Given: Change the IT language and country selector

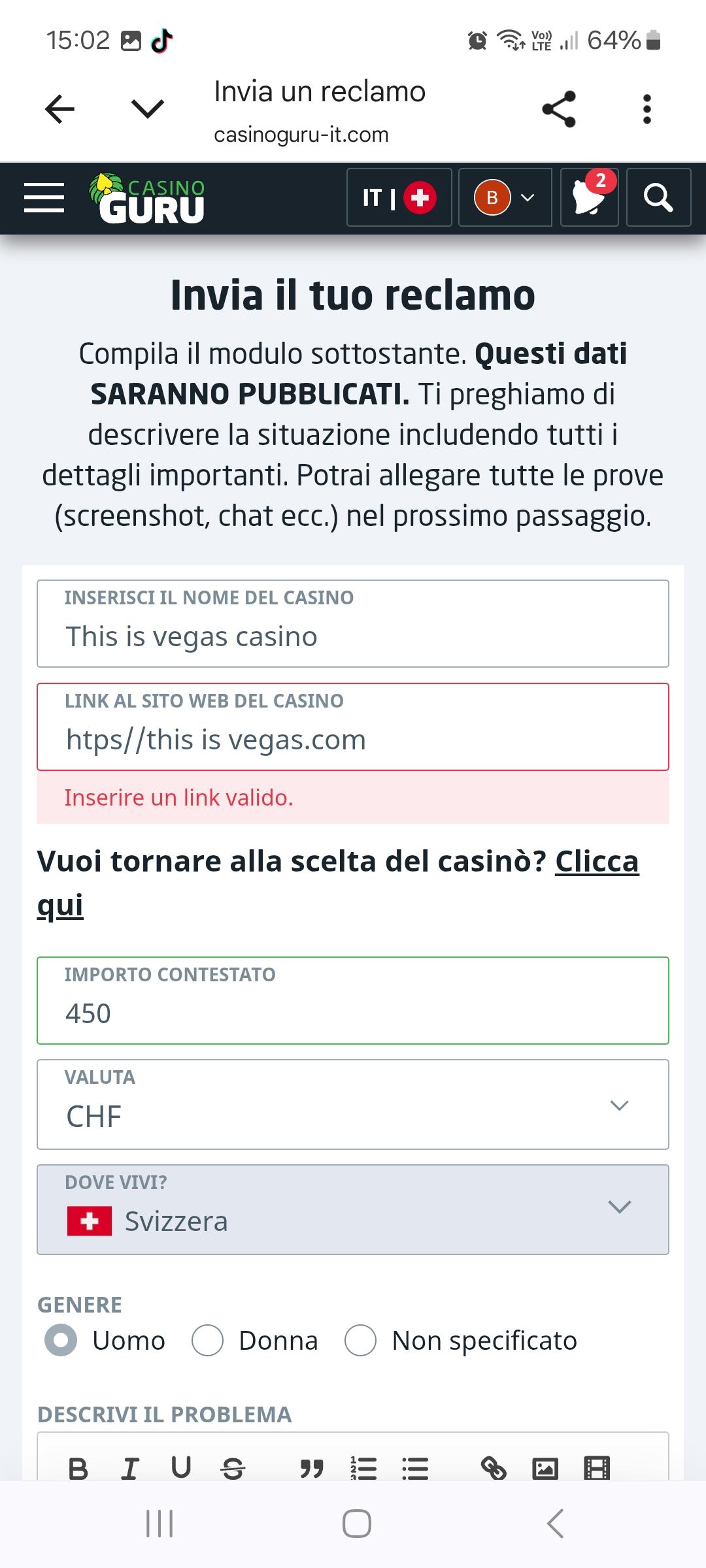Looking at the screenshot, I should (399, 197).
